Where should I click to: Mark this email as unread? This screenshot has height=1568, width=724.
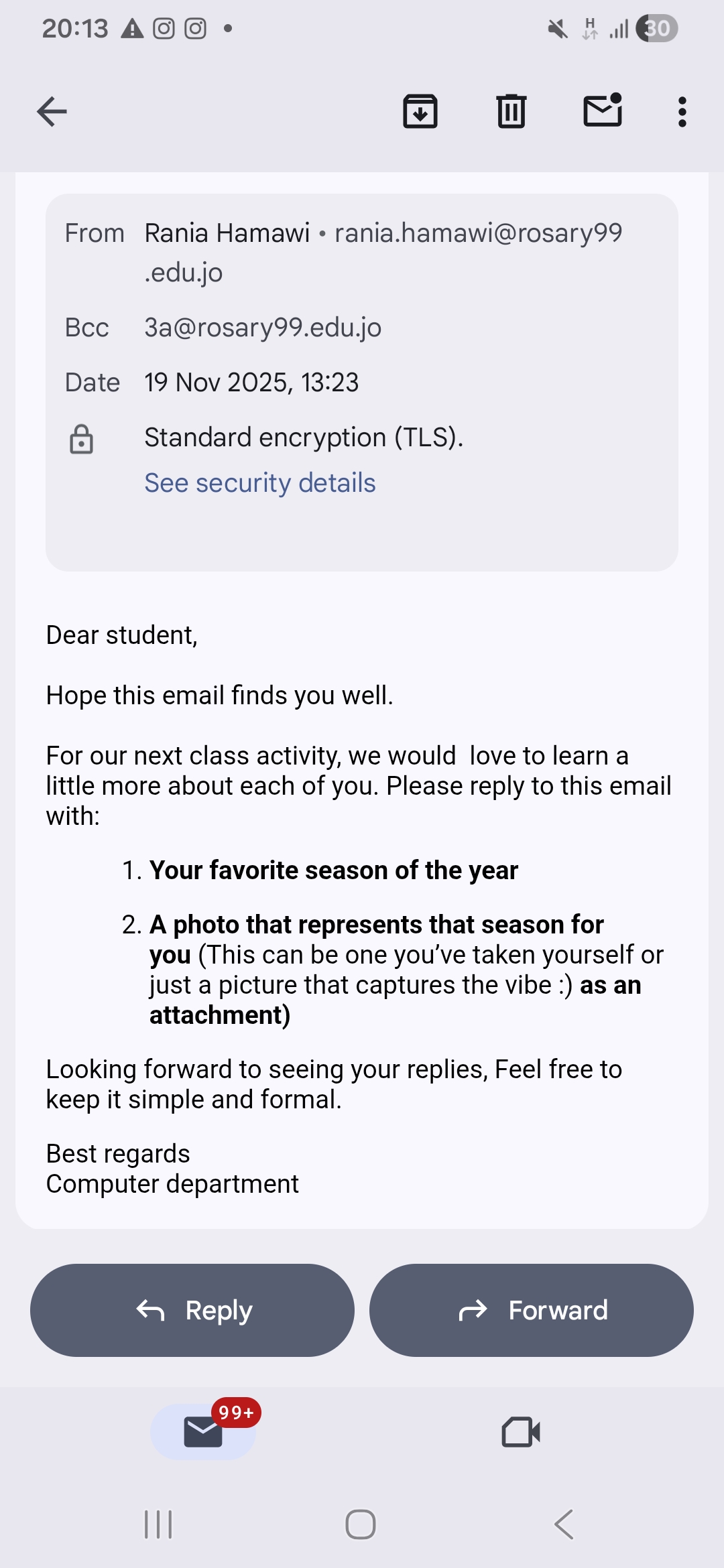coord(603,111)
